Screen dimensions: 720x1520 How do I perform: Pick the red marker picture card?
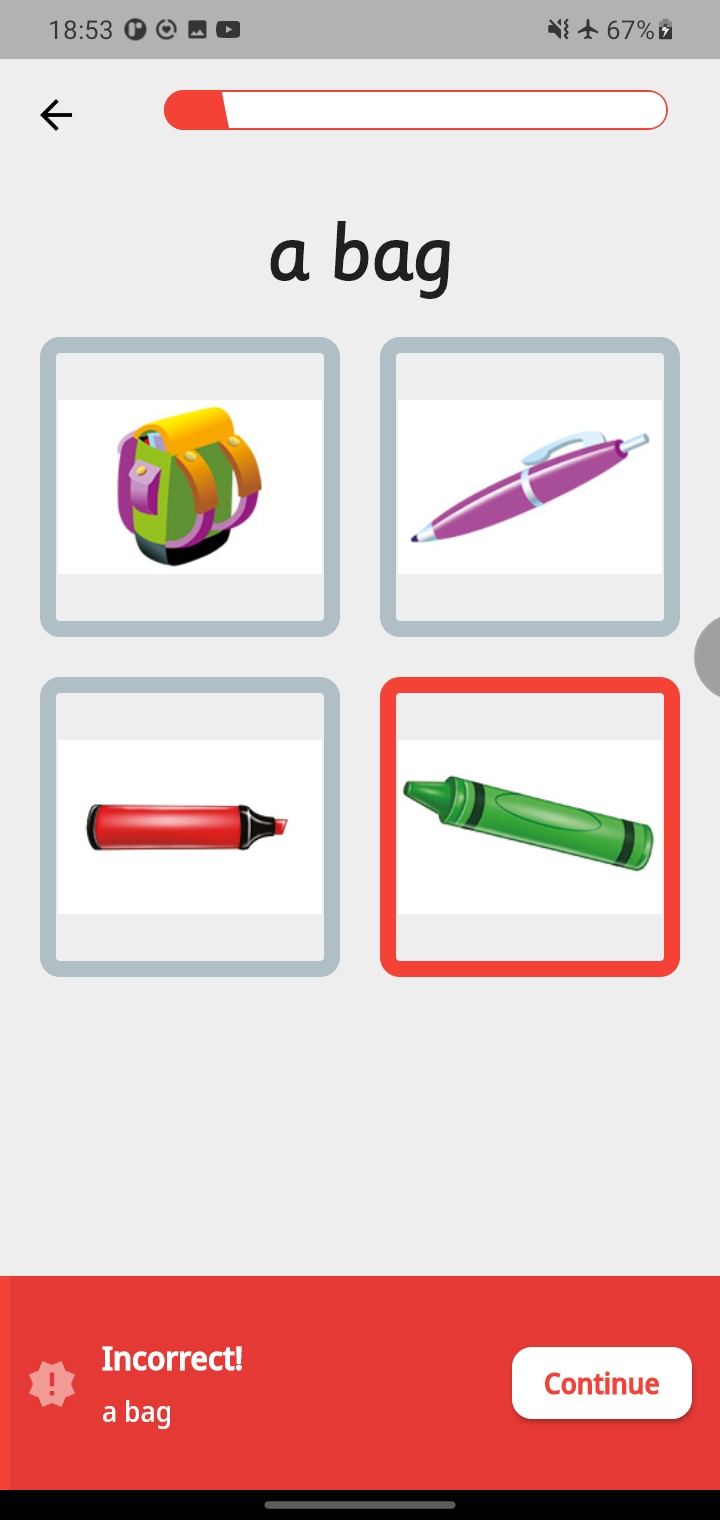click(190, 827)
